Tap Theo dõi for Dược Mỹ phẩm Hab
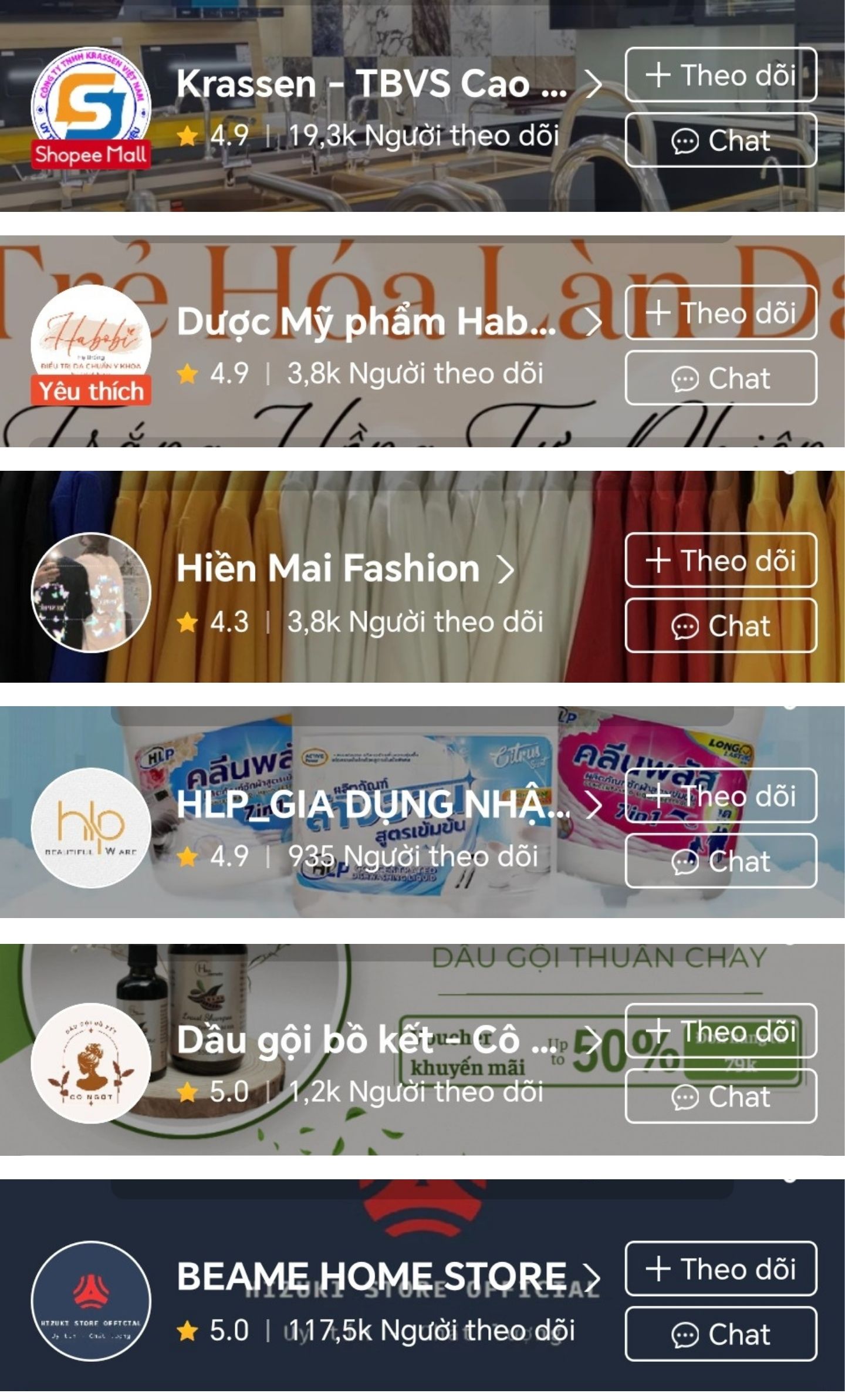845x1400 pixels. click(x=721, y=313)
